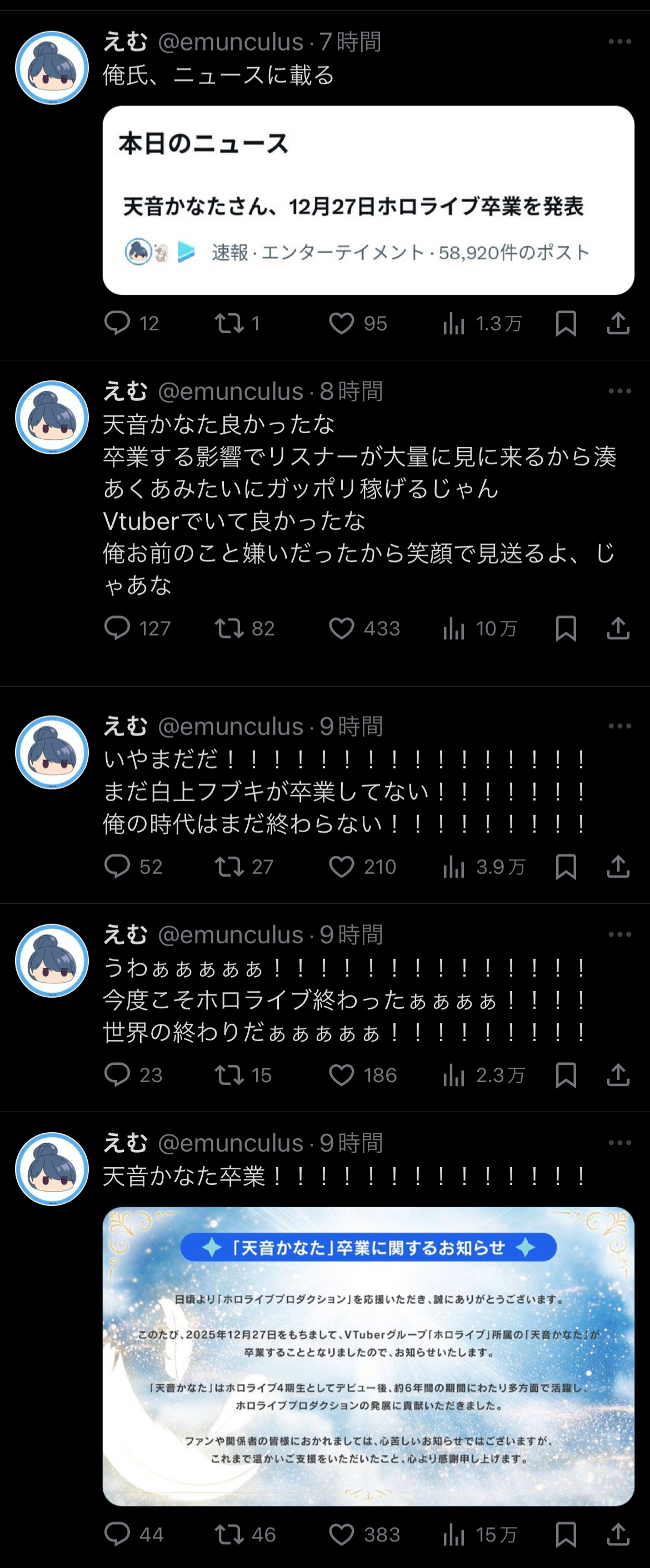The image size is (650, 1568).
Task: Like the いやまだだ post
Action: pos(341,866)
